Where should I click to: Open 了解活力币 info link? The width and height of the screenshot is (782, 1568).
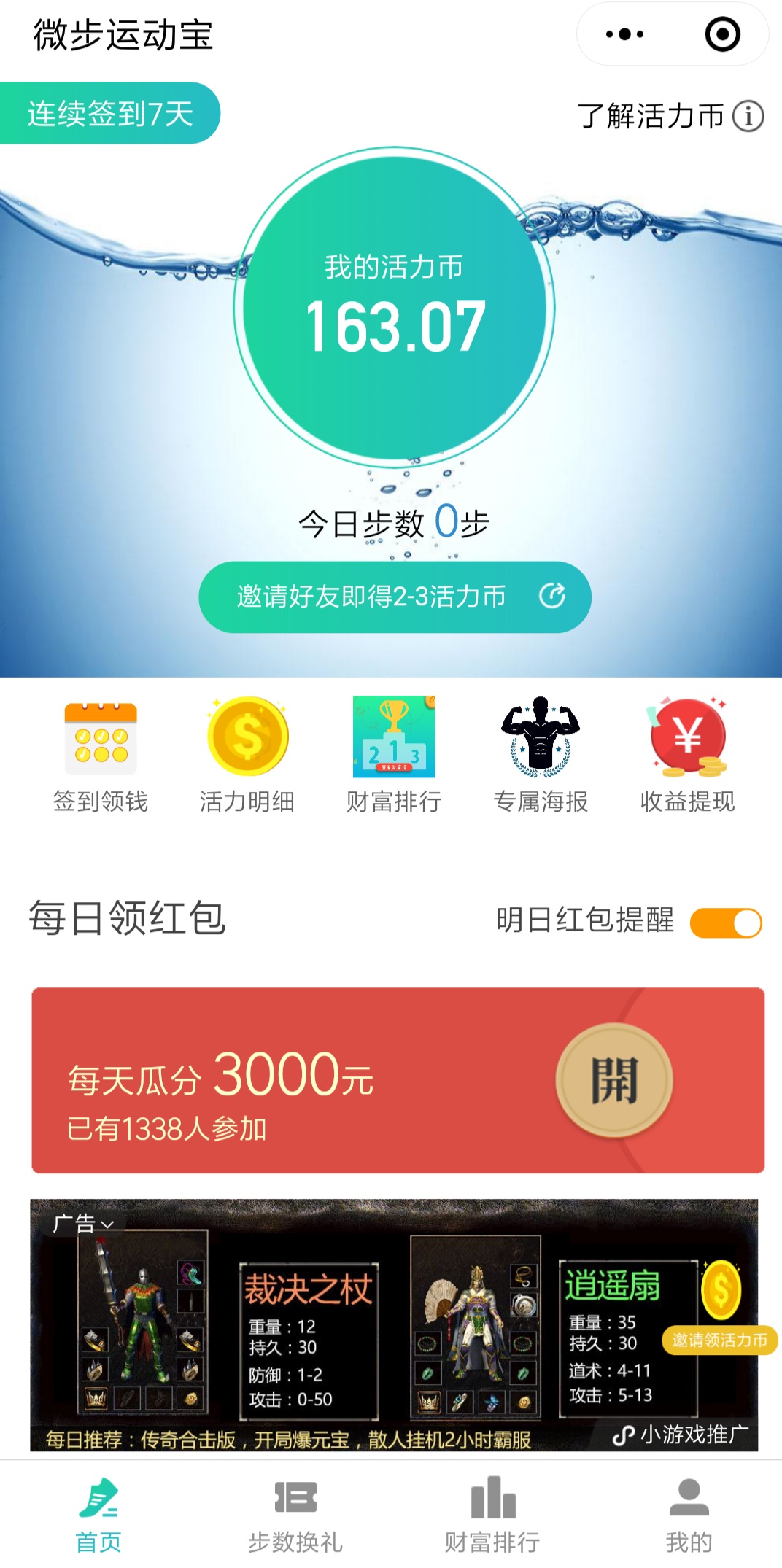(x=670, y=116)
